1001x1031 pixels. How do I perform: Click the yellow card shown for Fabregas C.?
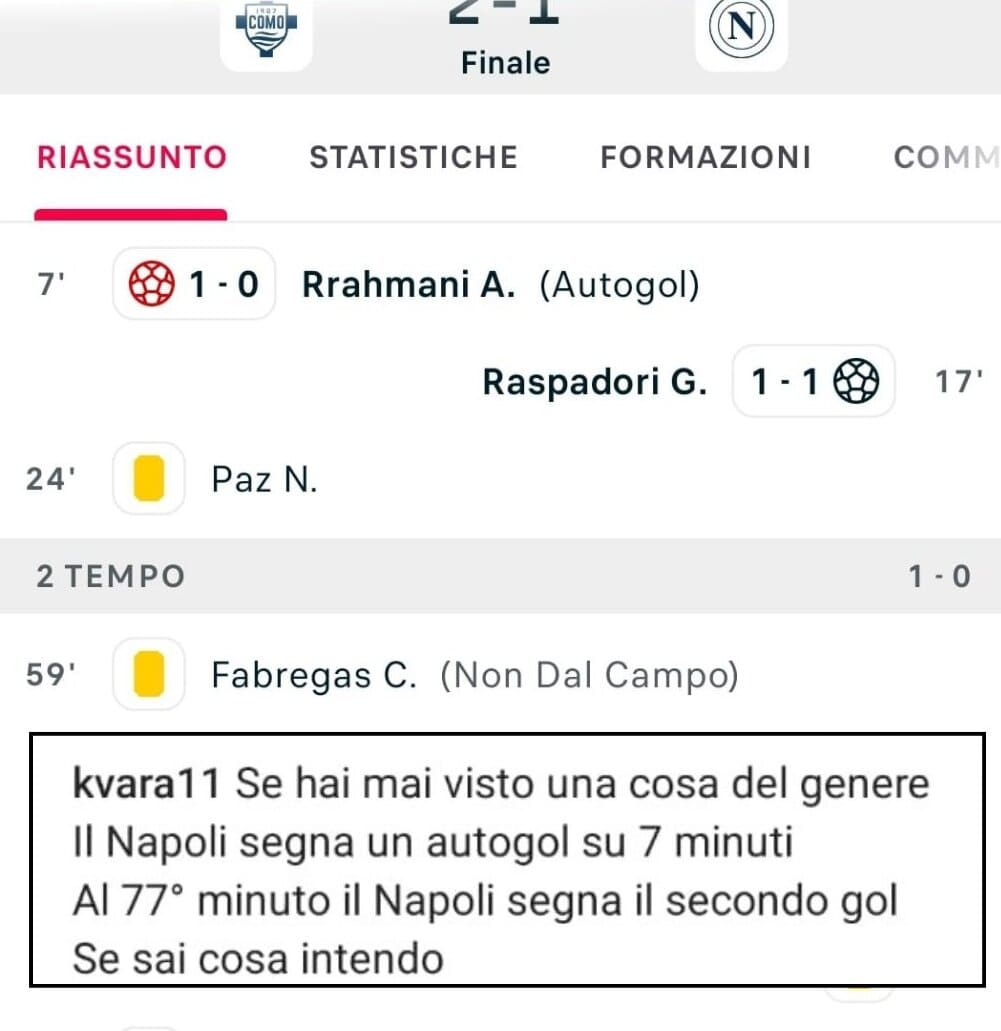click(x=147, y=675)
